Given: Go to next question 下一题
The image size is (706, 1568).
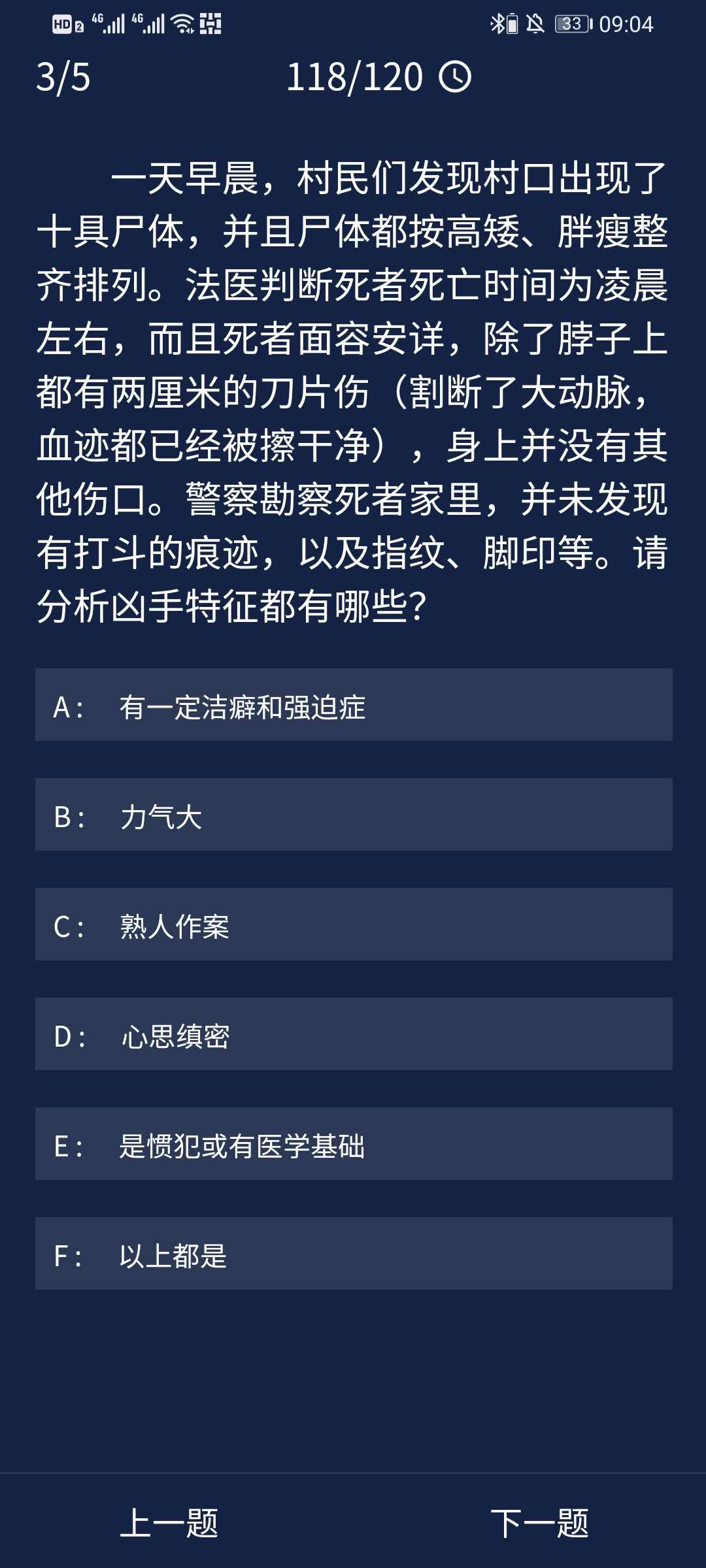Looking at the screenshot, I should coord(539,1522).
